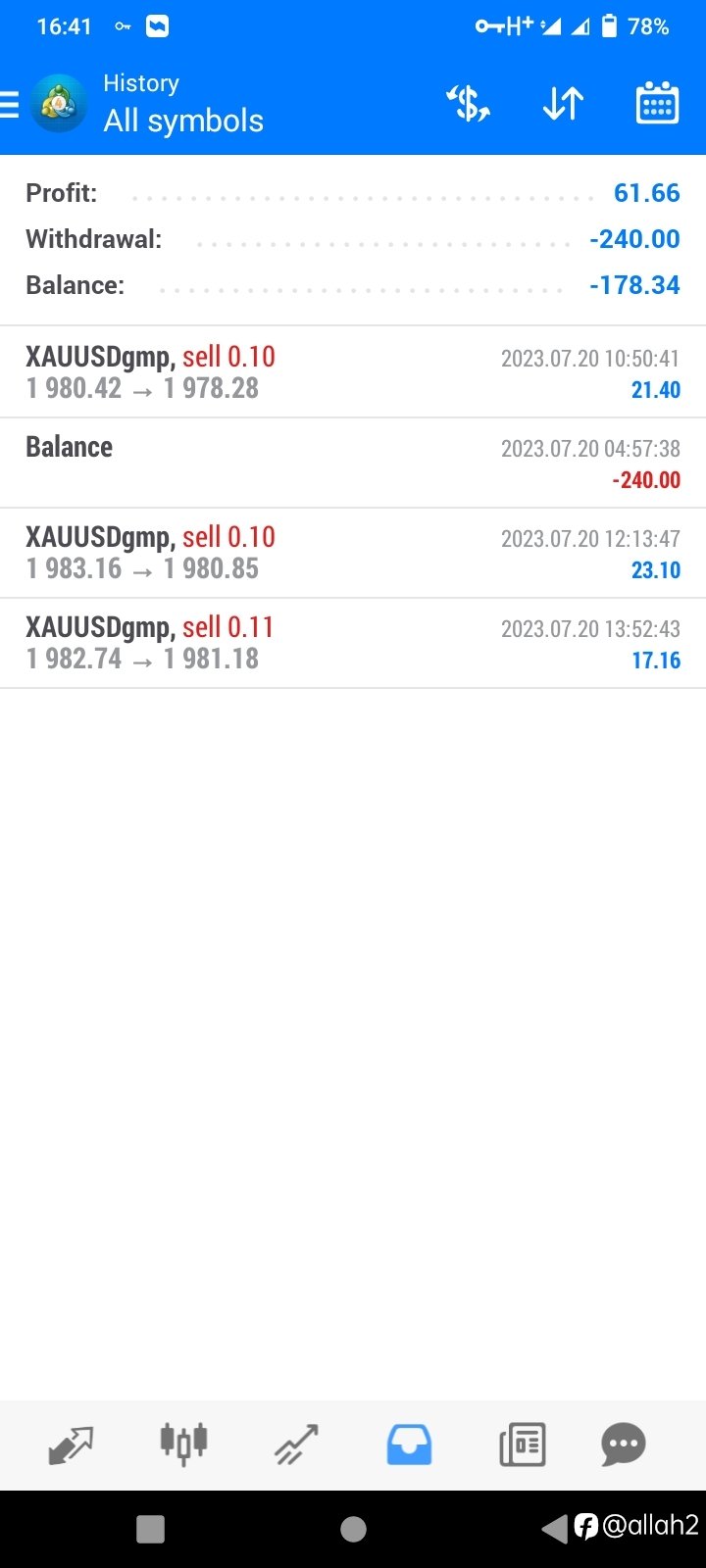The width and height of the screenshot is (706, 1568).
Task: Tap the system home button
Action: point(353,1529)
